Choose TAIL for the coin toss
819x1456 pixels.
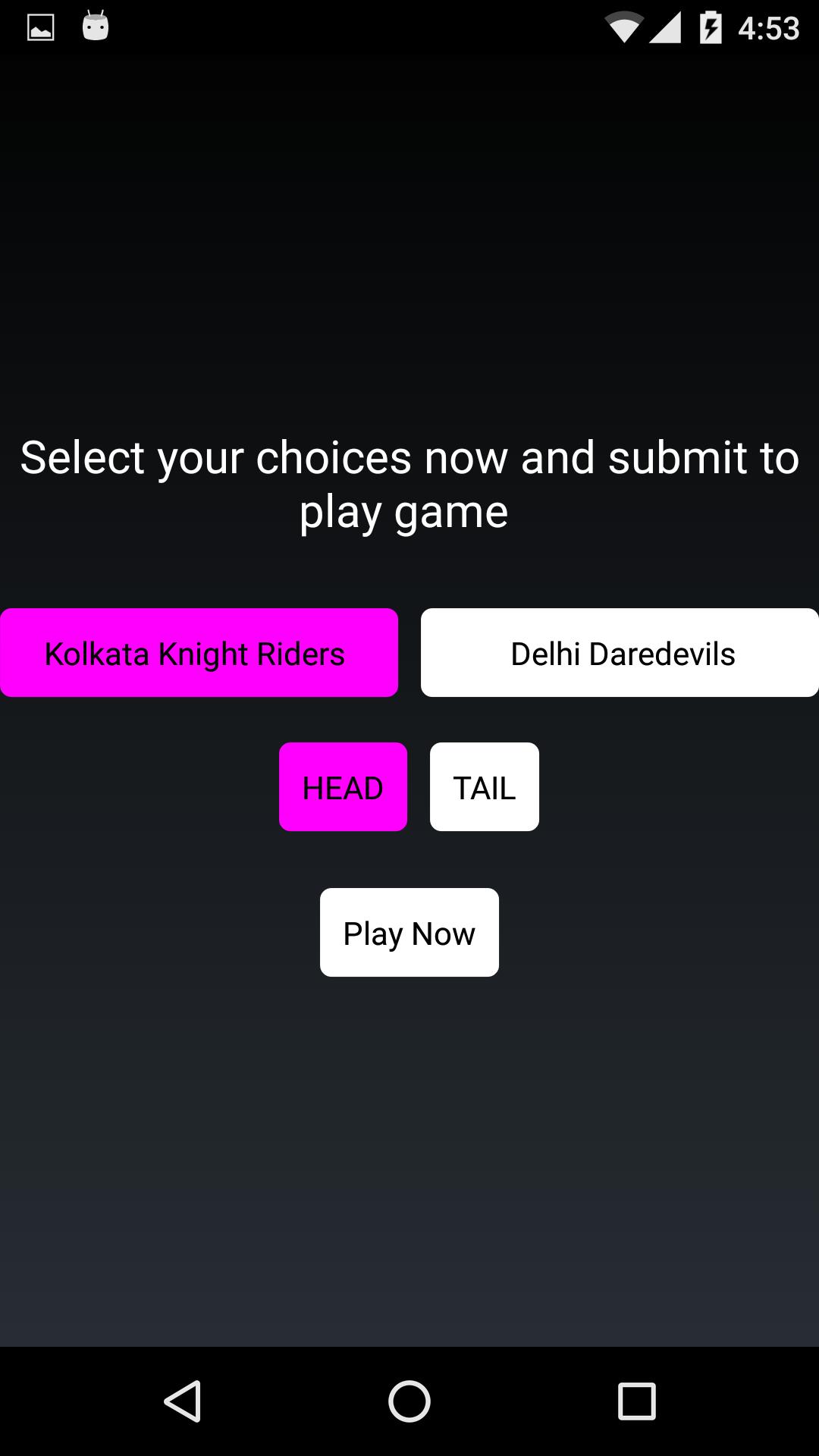[484, 786]
